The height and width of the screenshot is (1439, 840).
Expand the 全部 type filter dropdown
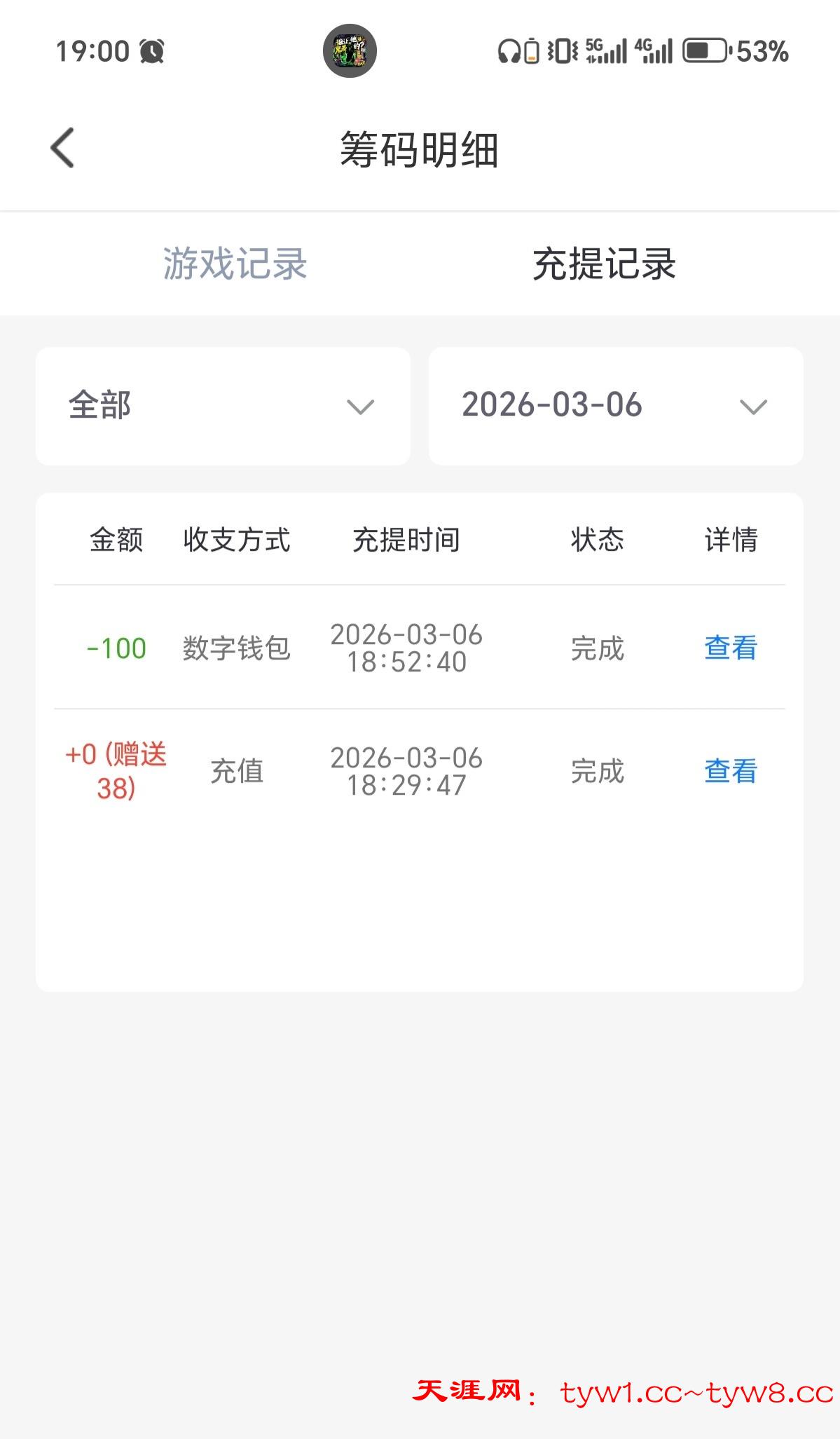point(223,406)
